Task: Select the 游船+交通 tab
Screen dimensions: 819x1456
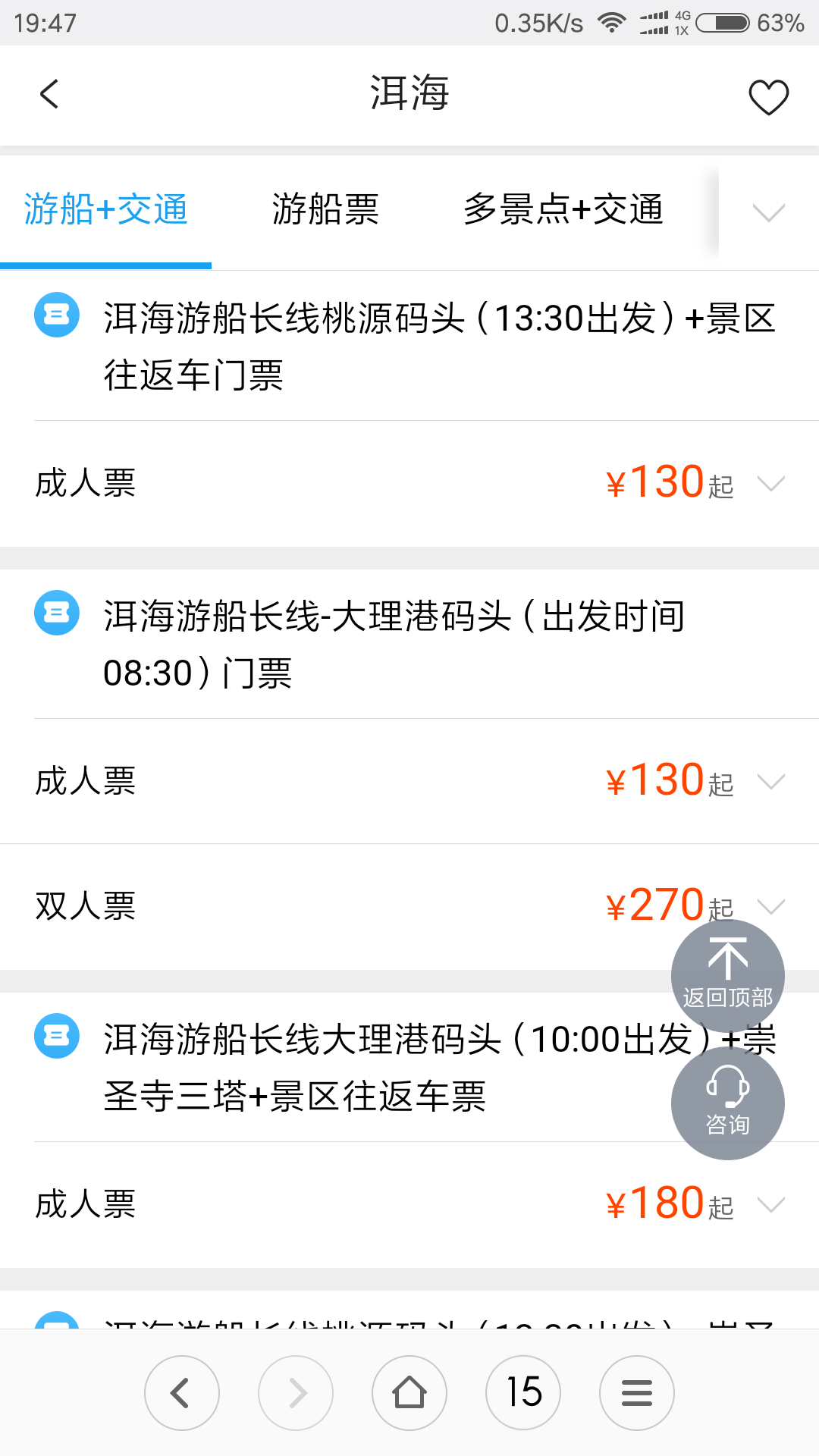Action: click(105, 210)
